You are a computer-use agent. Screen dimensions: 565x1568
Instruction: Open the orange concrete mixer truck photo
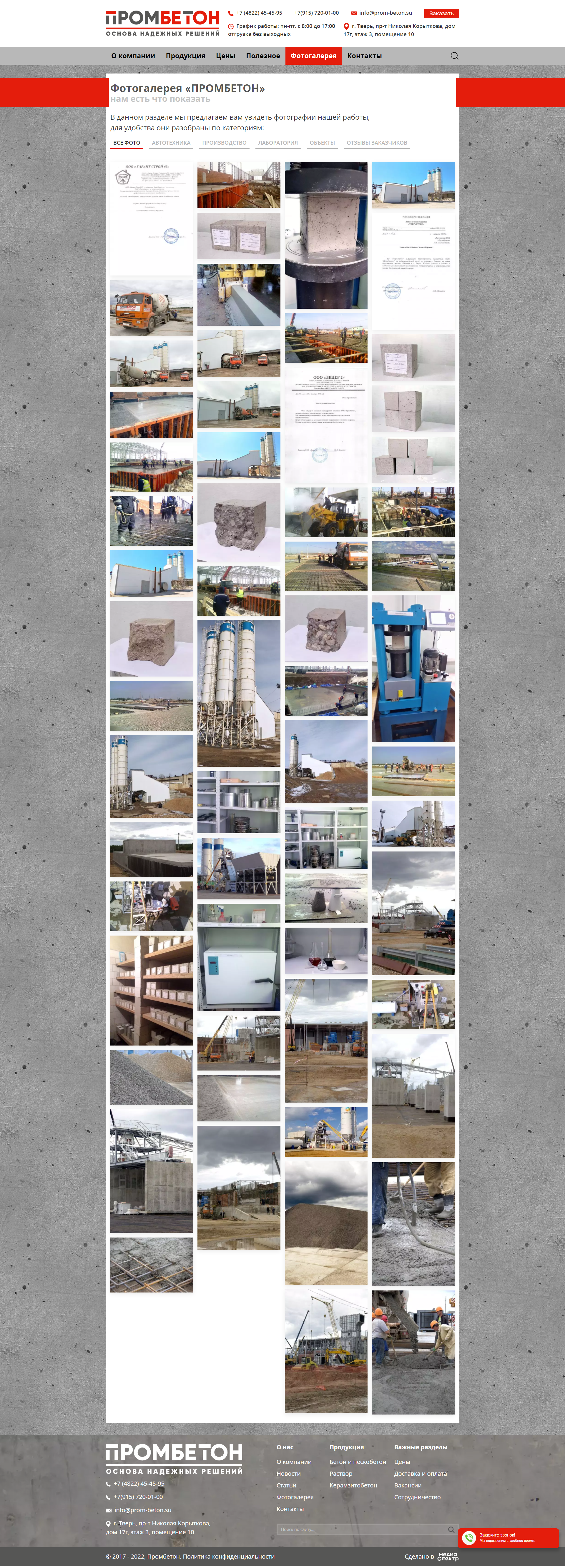pos(151,308)
